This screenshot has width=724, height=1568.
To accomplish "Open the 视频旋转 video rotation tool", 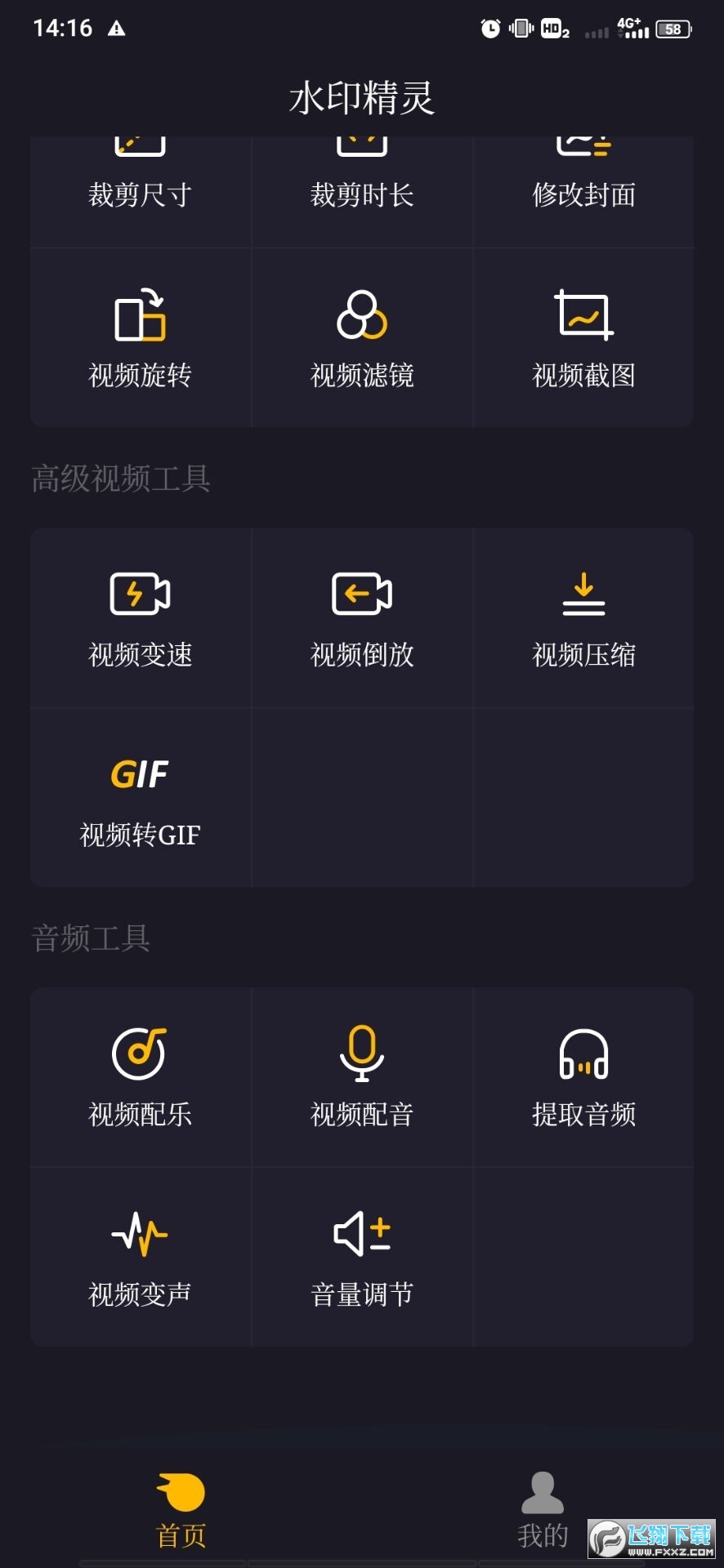I will pos(140,339).
